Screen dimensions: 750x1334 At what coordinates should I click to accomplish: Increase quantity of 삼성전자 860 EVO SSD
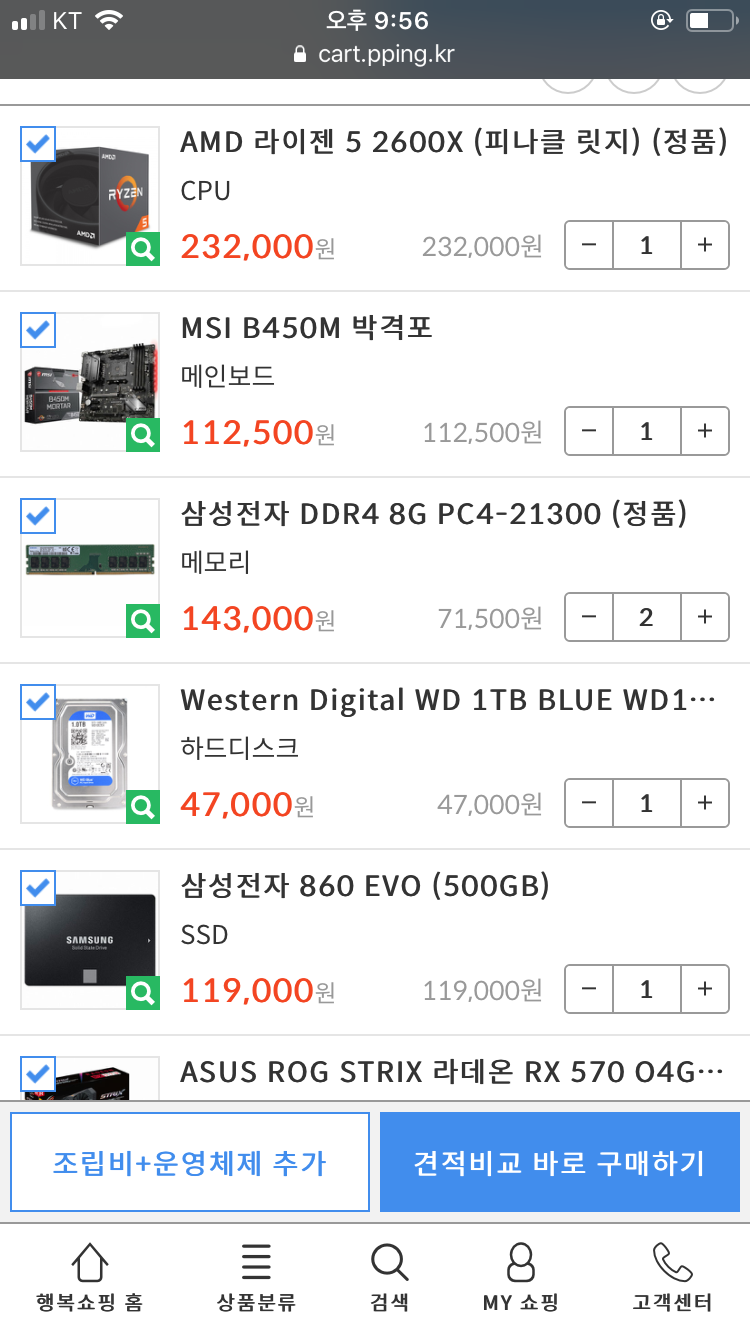coord(705,989)
